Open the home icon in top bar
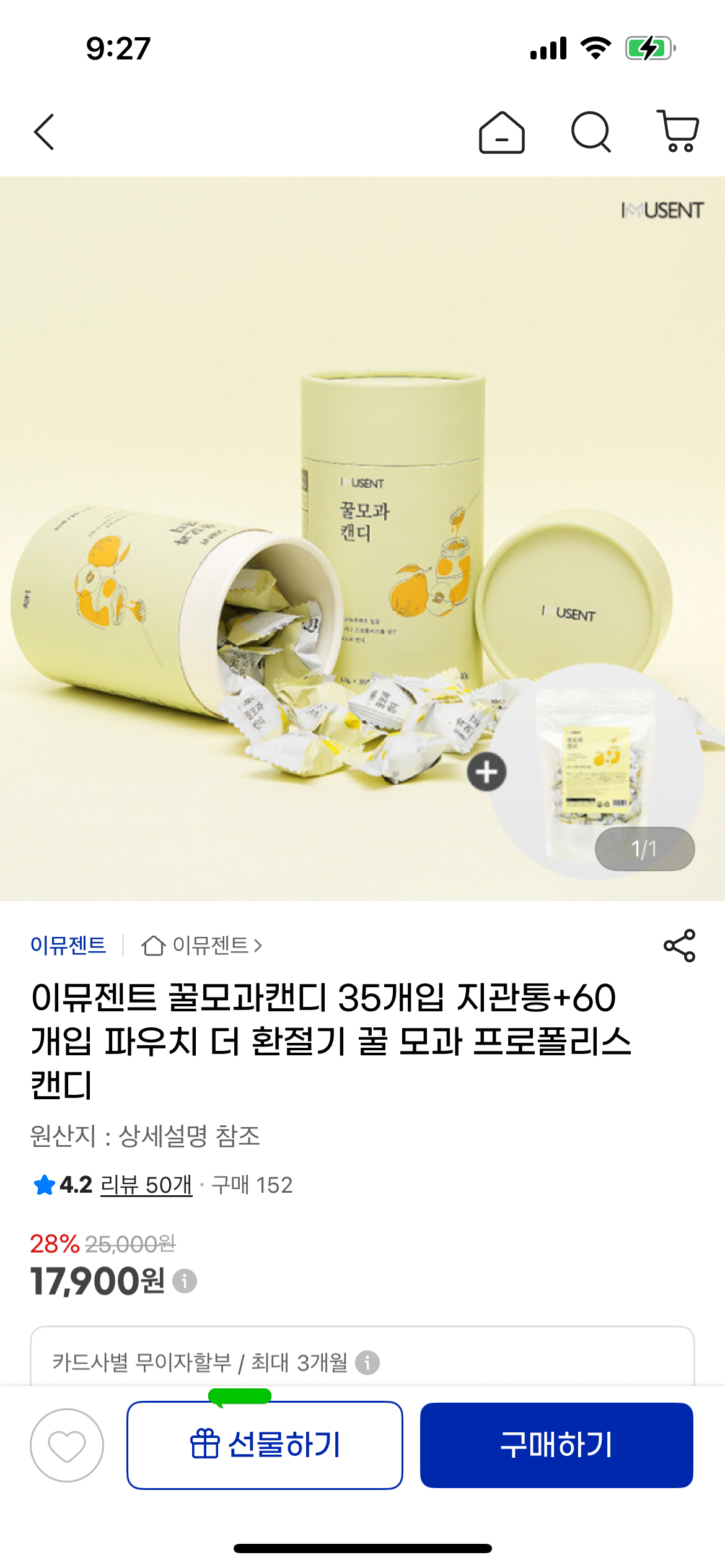This screenshot has width=725, height=1568. [501, 132]
